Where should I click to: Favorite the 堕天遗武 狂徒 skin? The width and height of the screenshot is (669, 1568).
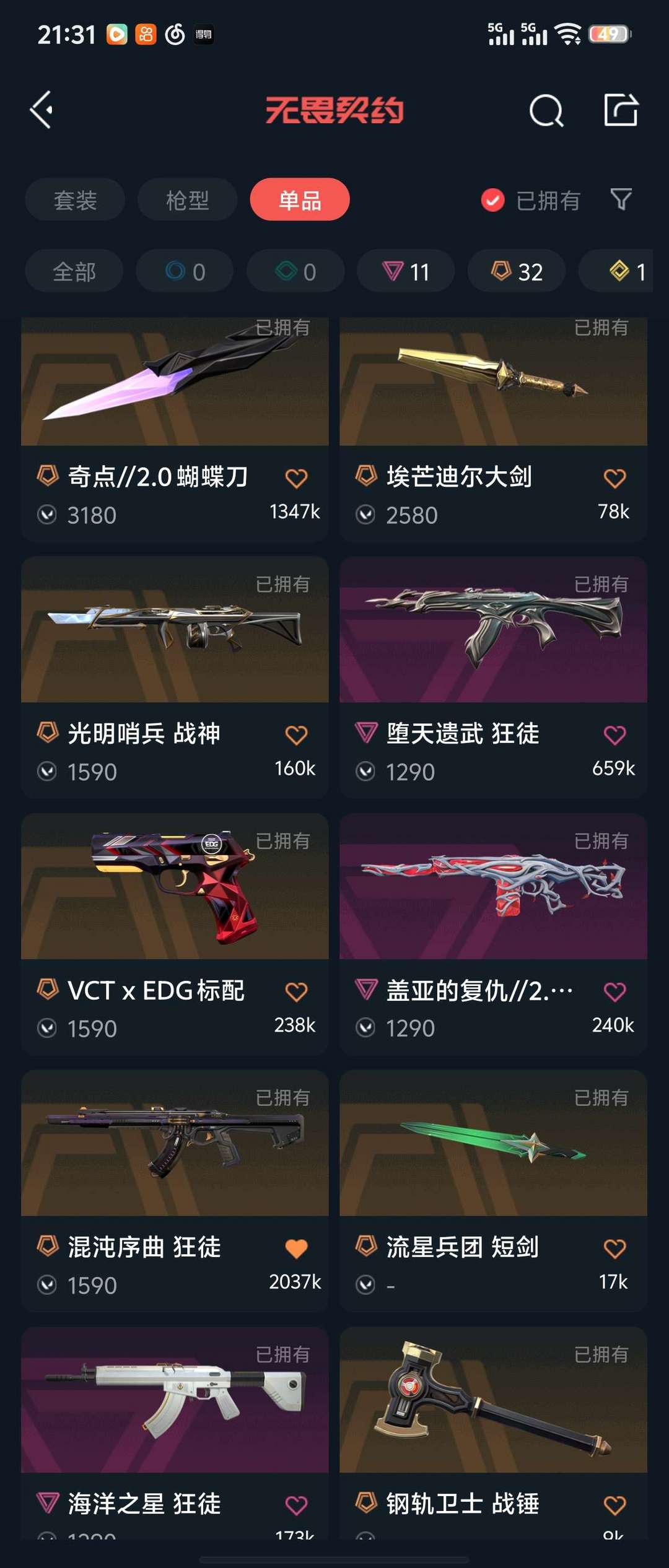(x=614, y=735)
